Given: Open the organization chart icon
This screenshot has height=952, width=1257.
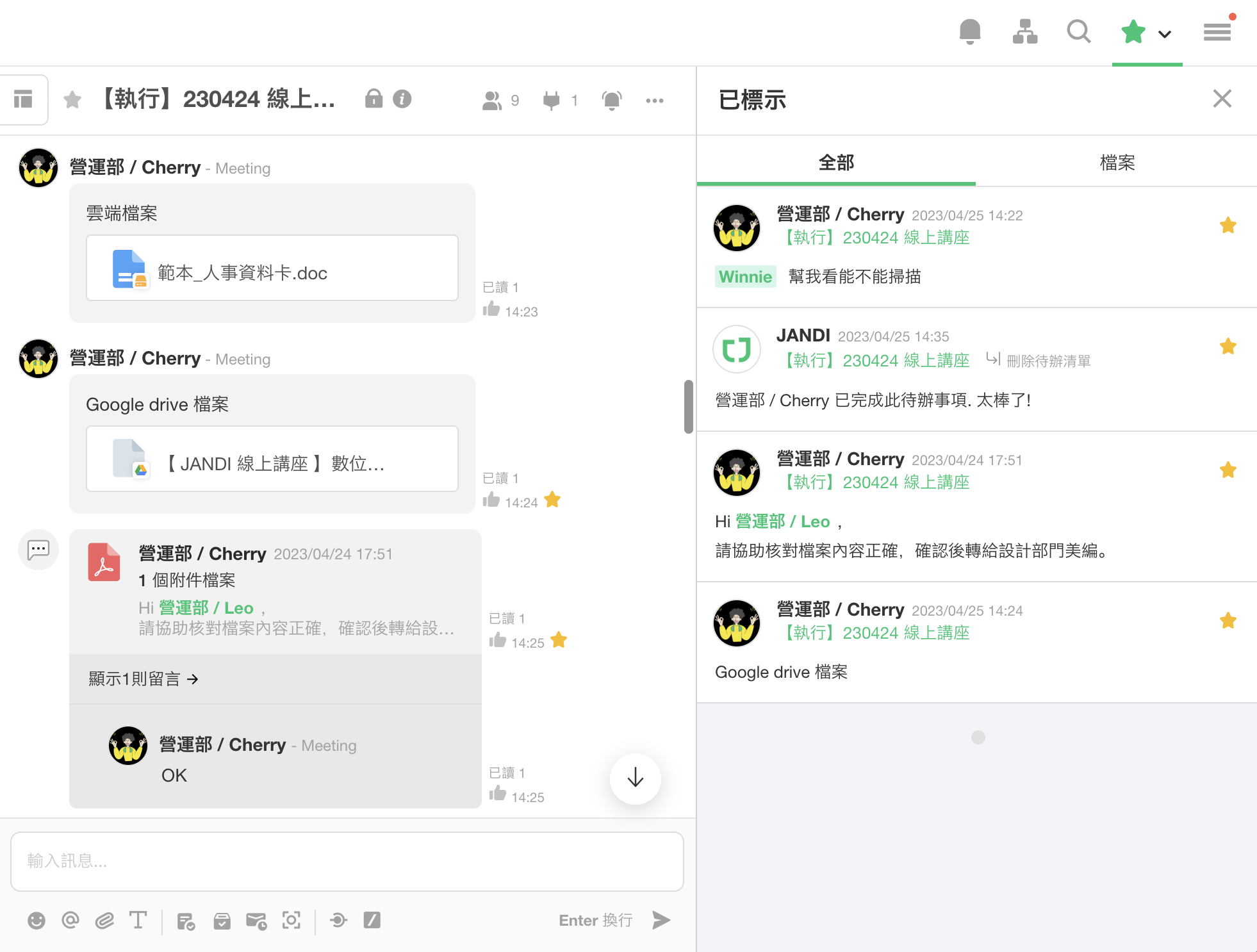Looking at the screenshot, I should [x=1024, y=31].
